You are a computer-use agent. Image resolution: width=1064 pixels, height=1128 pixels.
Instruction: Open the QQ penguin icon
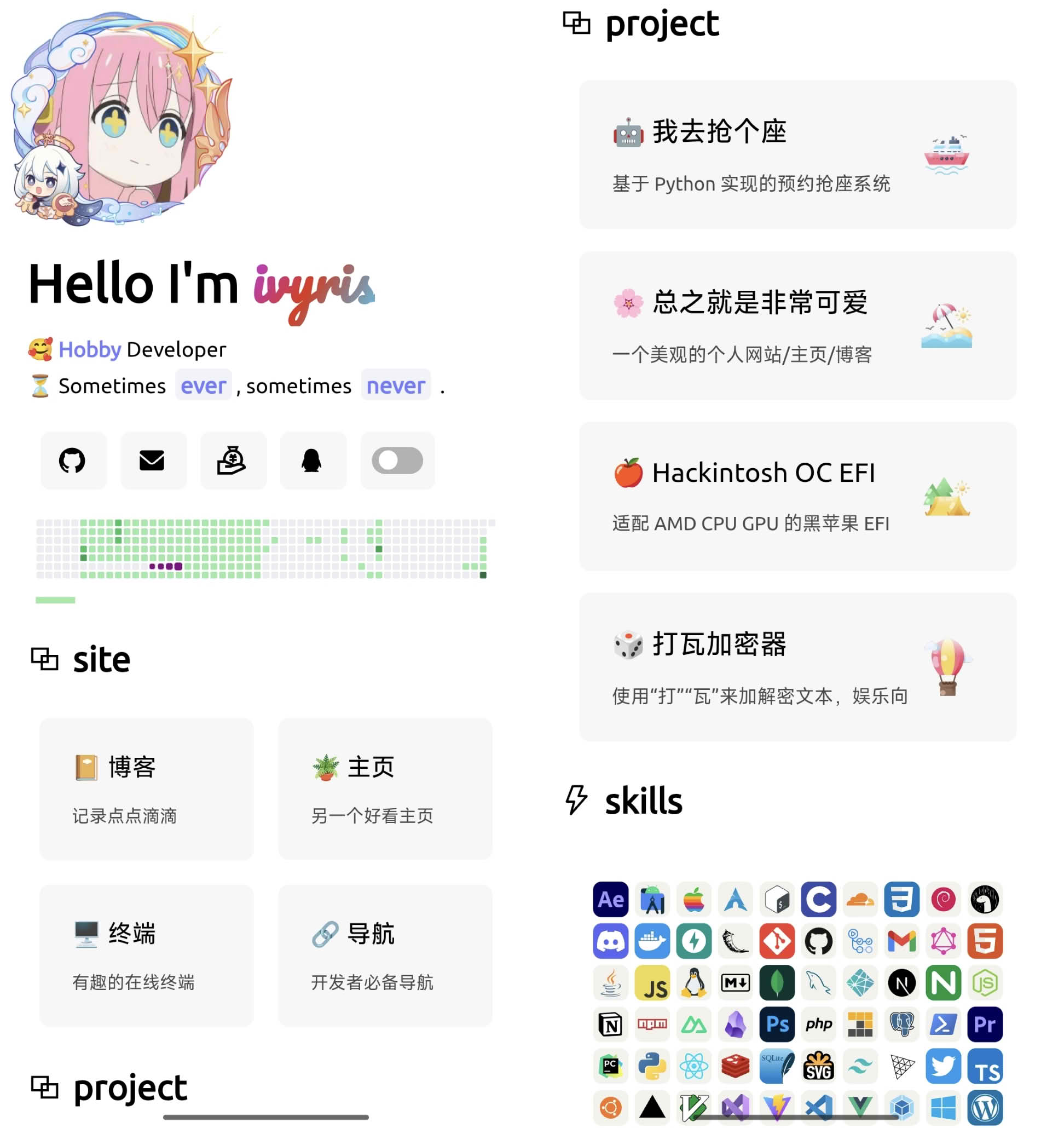click(313, 461)
